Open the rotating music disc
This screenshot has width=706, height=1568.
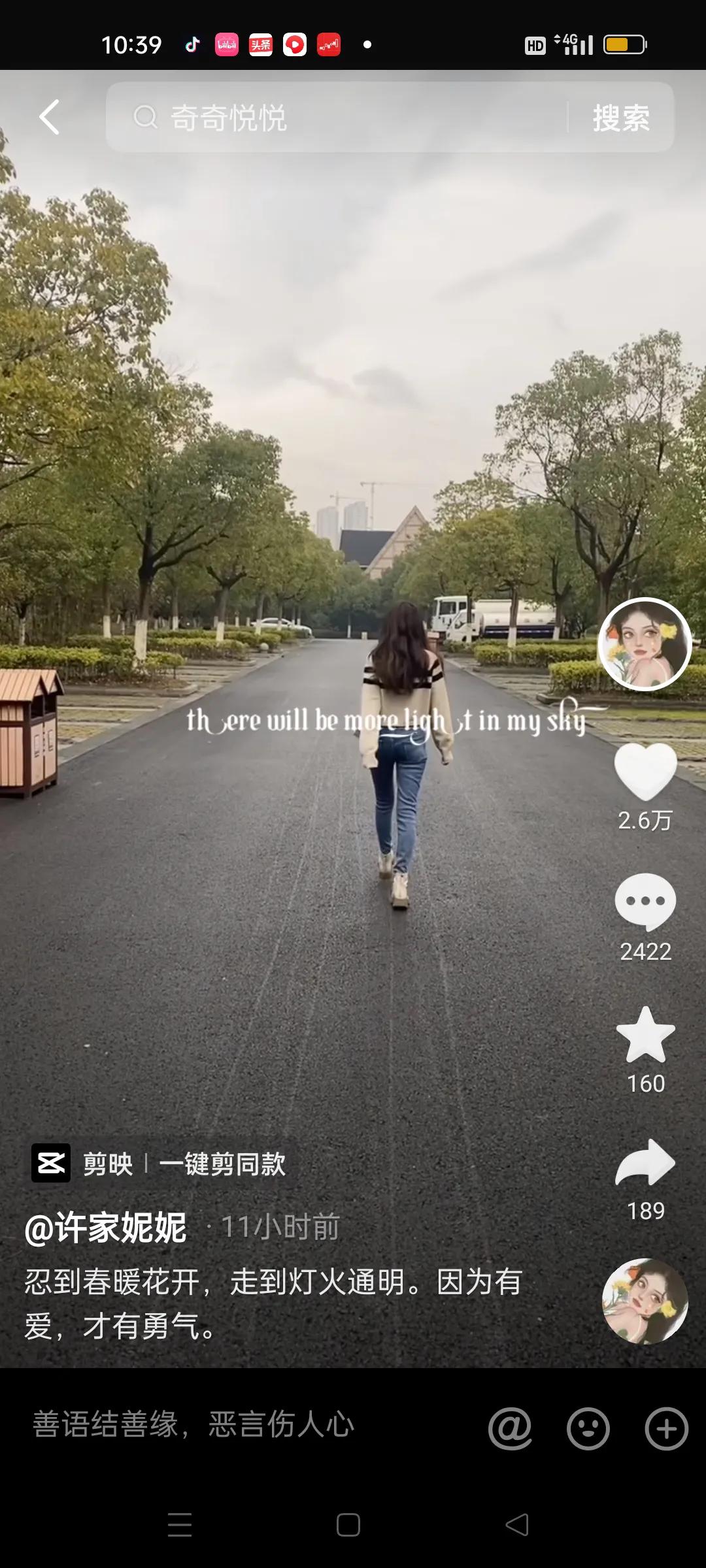(645, 1301)
